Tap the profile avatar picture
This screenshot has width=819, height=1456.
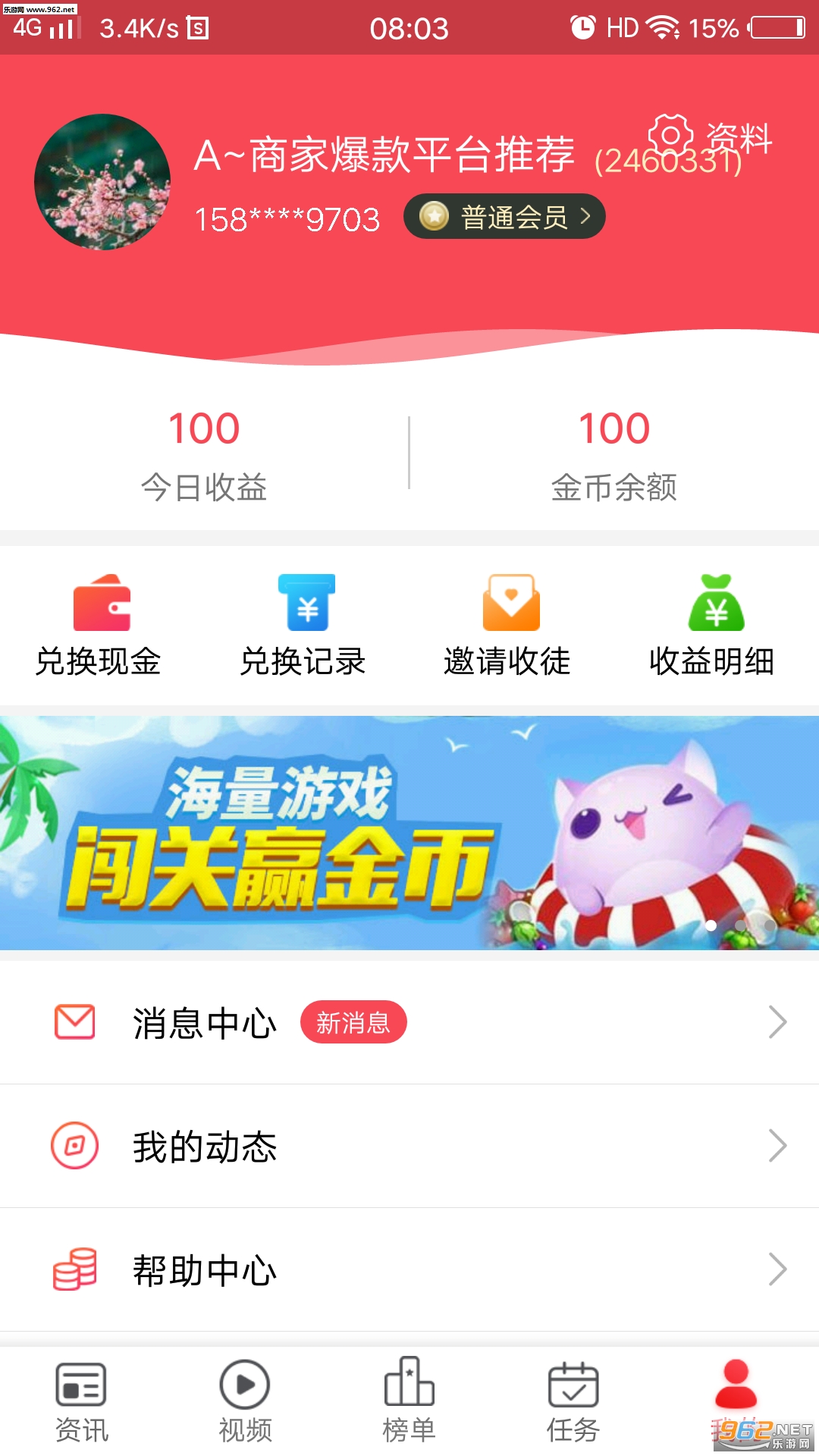[x=102, y=182]
